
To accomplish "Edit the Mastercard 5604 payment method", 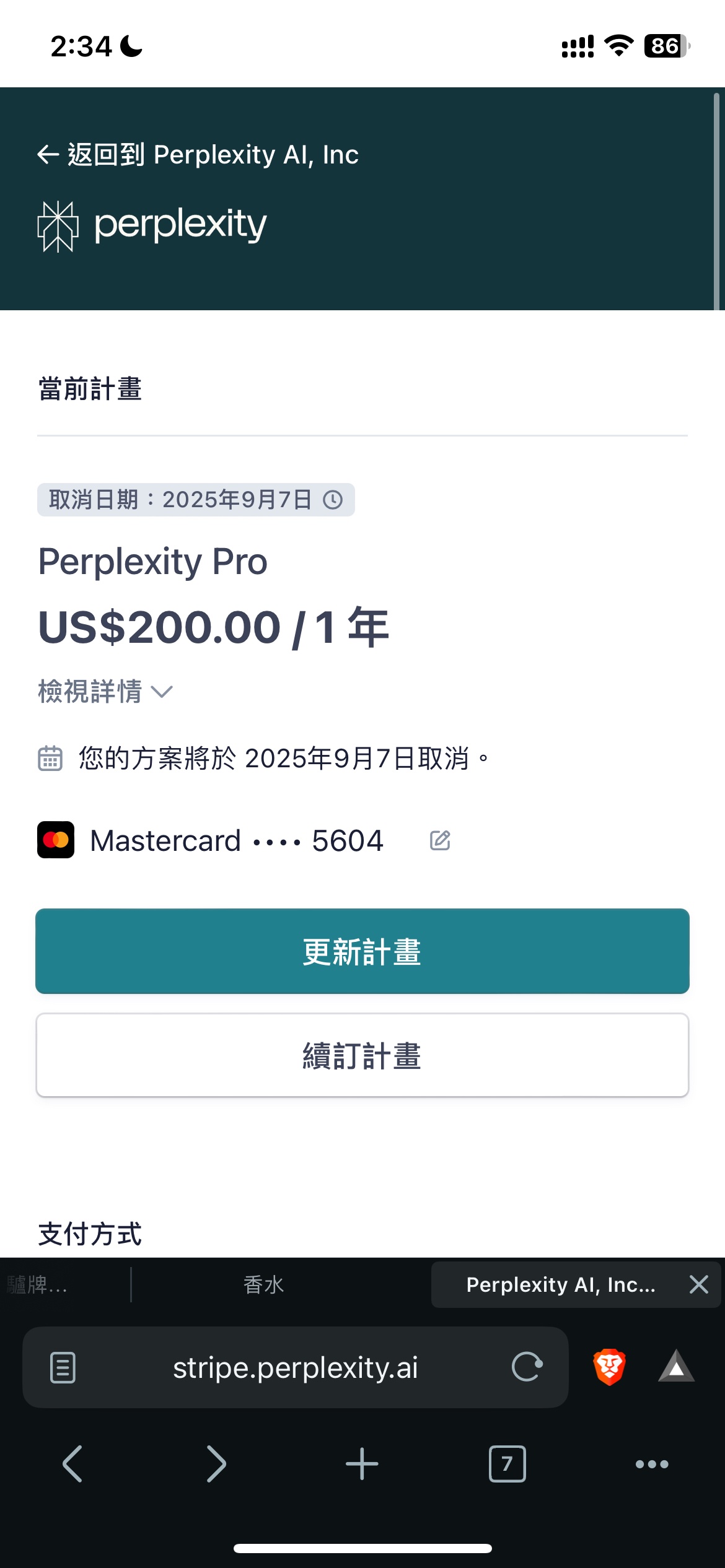I will 440,840.
